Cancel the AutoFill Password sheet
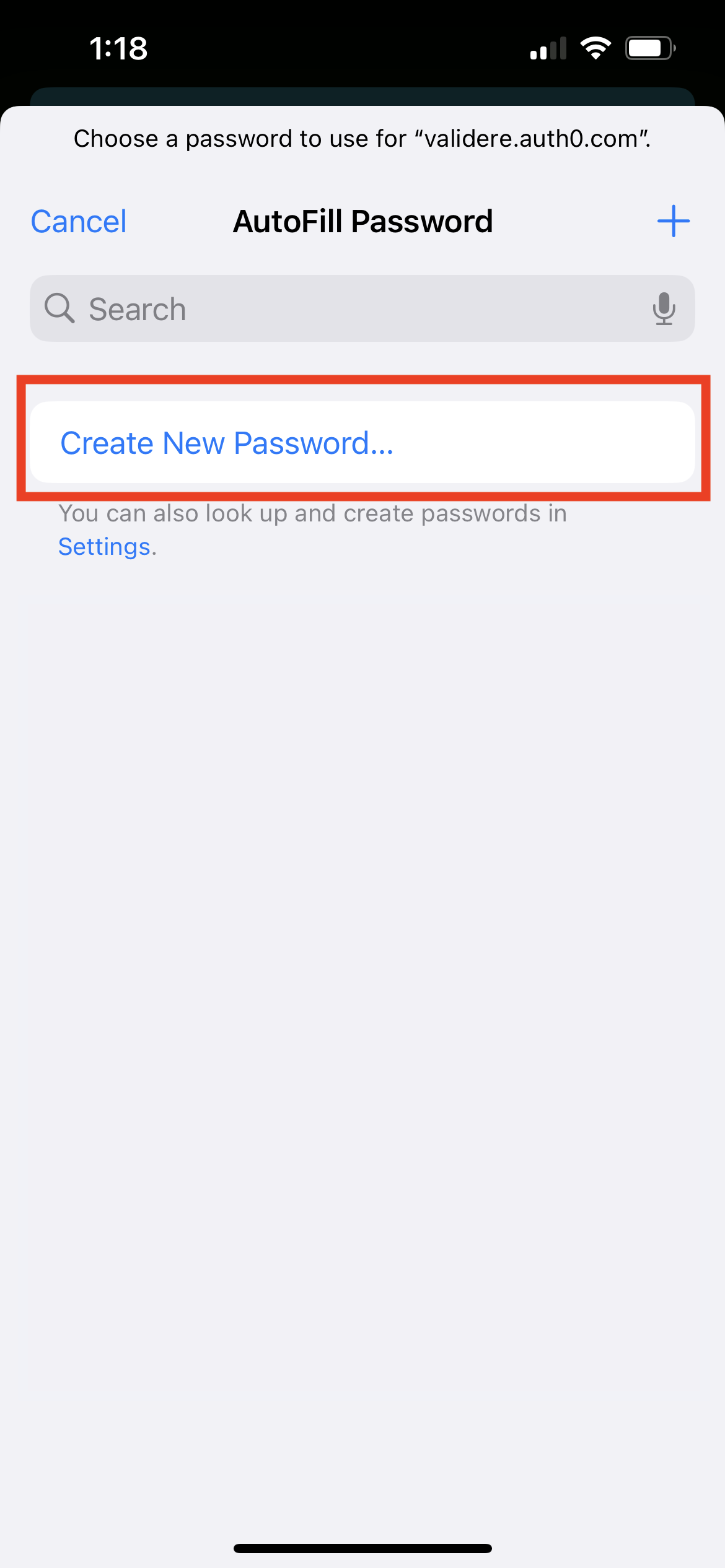 coord(79,222)
